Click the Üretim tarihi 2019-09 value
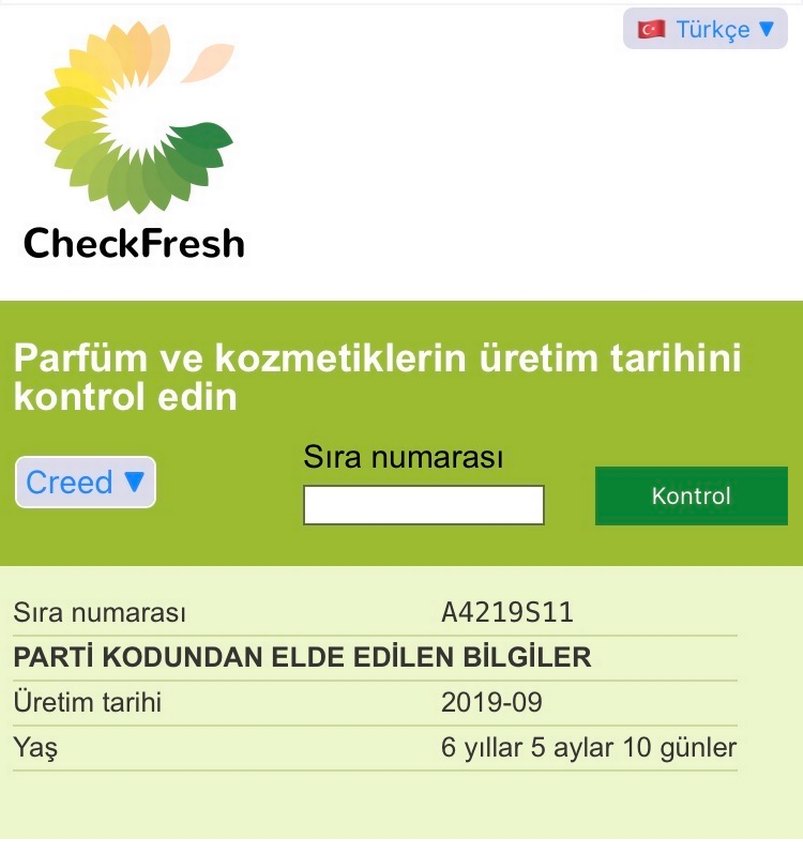Image resolution: width=803 pixels, height=854 pixels. (490, 704)
